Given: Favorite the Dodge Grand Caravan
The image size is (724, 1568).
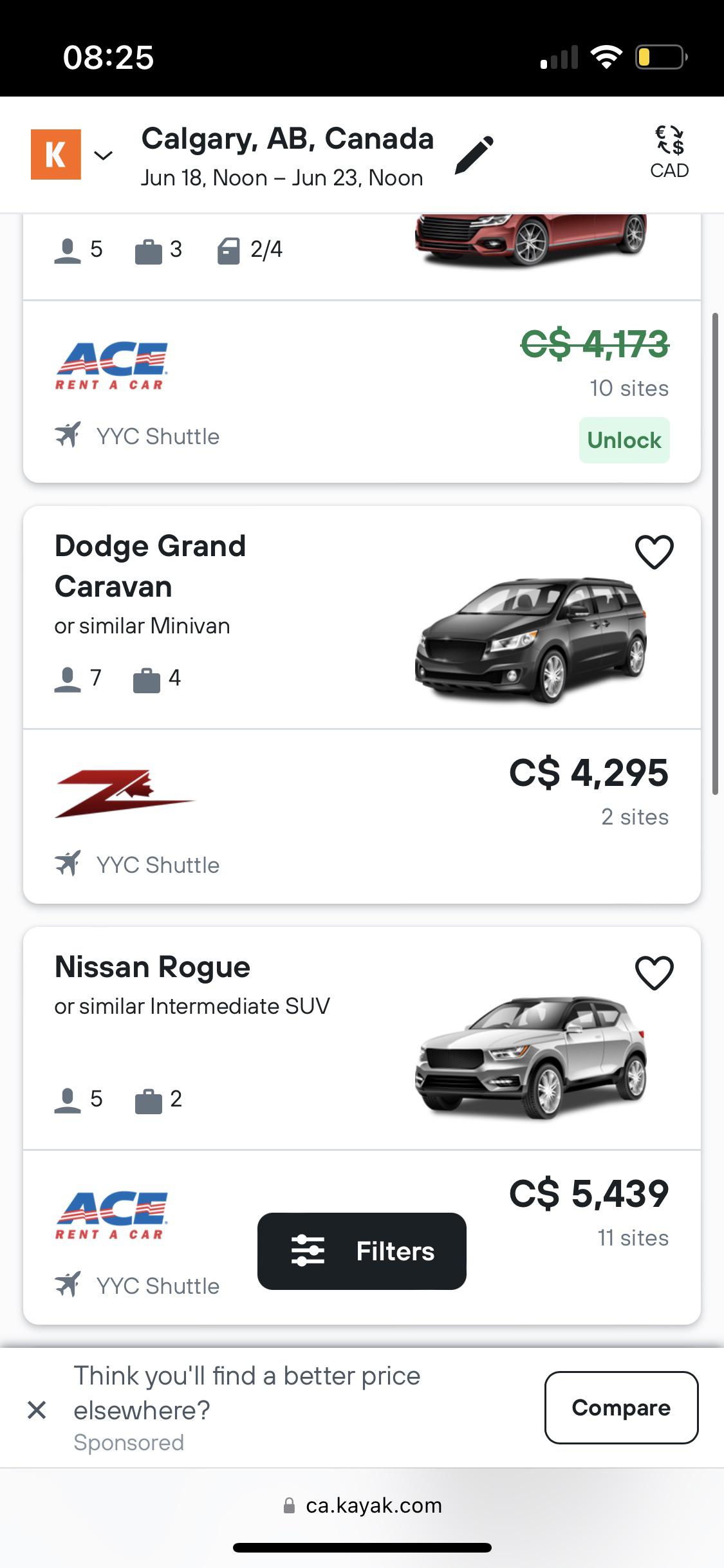Looking at the screenshot, I should (x=653, y=550).
